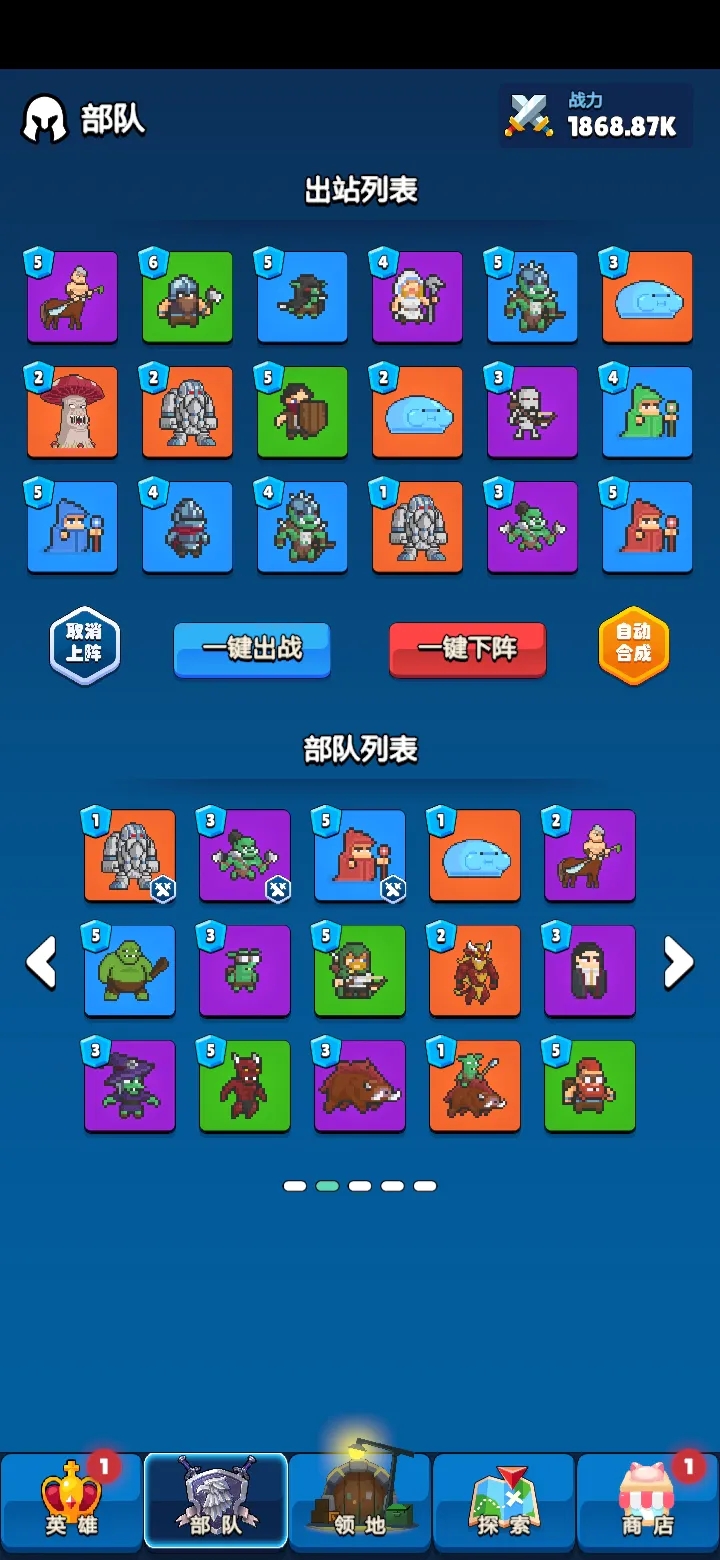Go to next troop list page
The height and width of the screenshot is (1560, 720).
tap(678, 963)
